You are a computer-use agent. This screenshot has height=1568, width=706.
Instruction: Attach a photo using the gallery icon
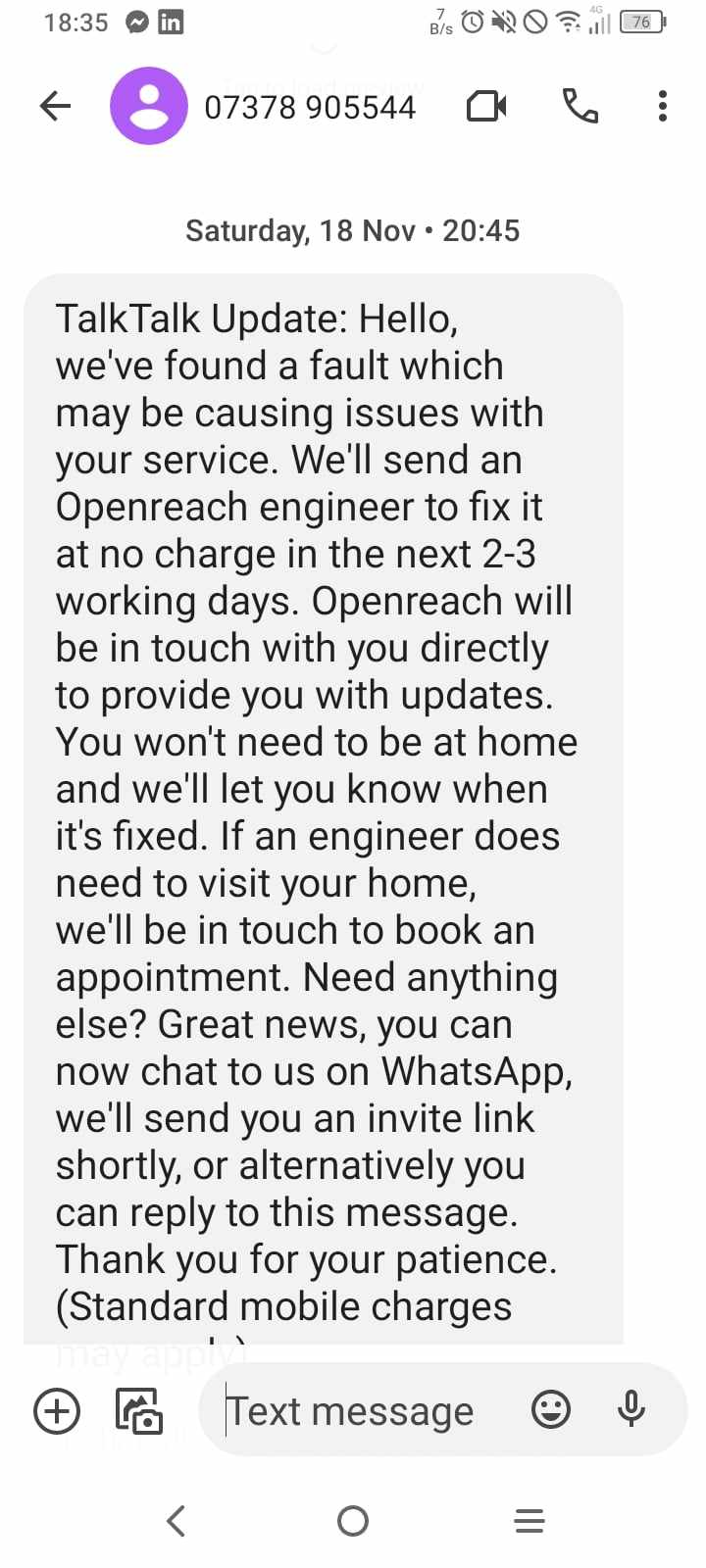pos(138,1410)
